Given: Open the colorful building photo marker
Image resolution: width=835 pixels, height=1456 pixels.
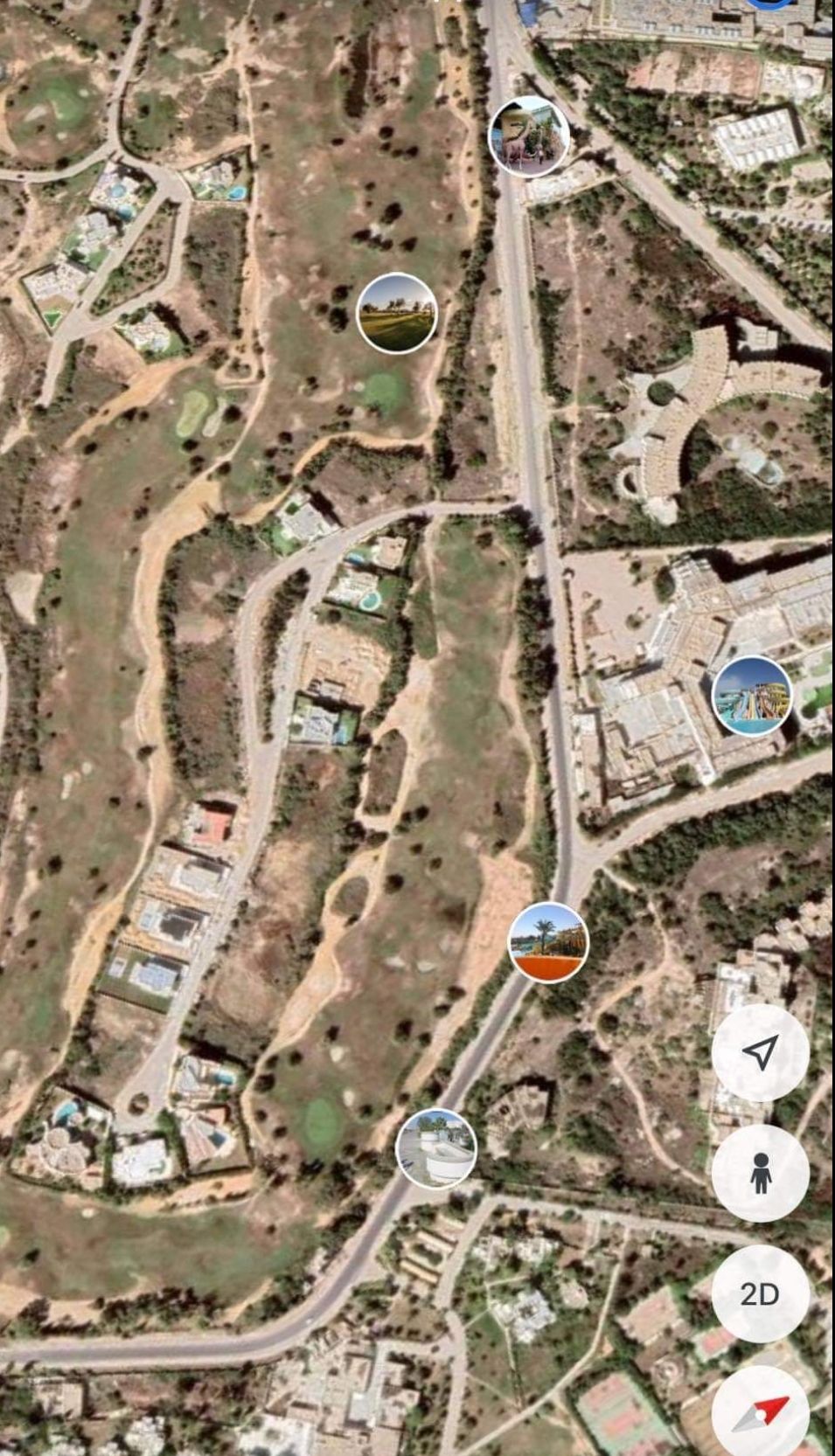Looking at the screenshot, I should (x=529, y=137).
